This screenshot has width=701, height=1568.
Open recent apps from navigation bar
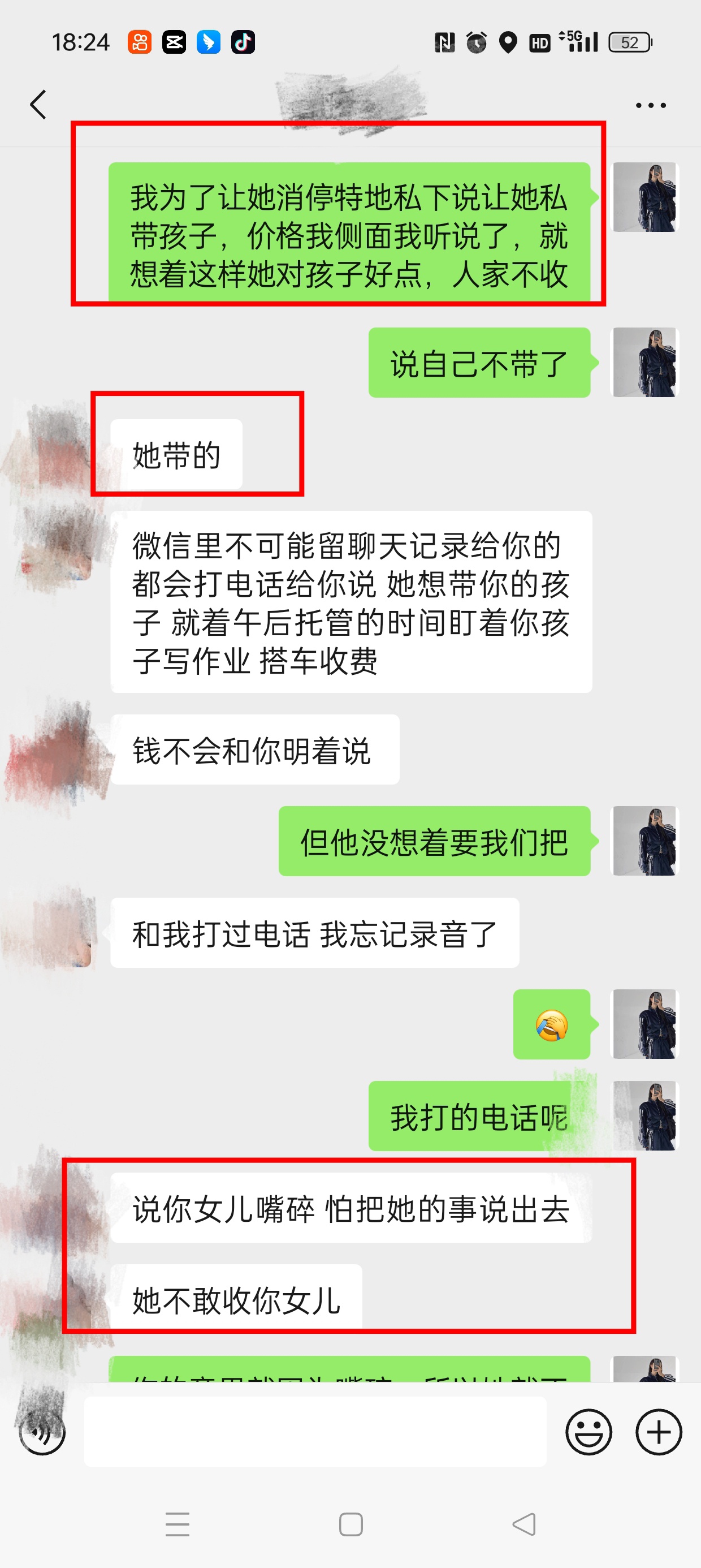click(x=177, y=1524)
